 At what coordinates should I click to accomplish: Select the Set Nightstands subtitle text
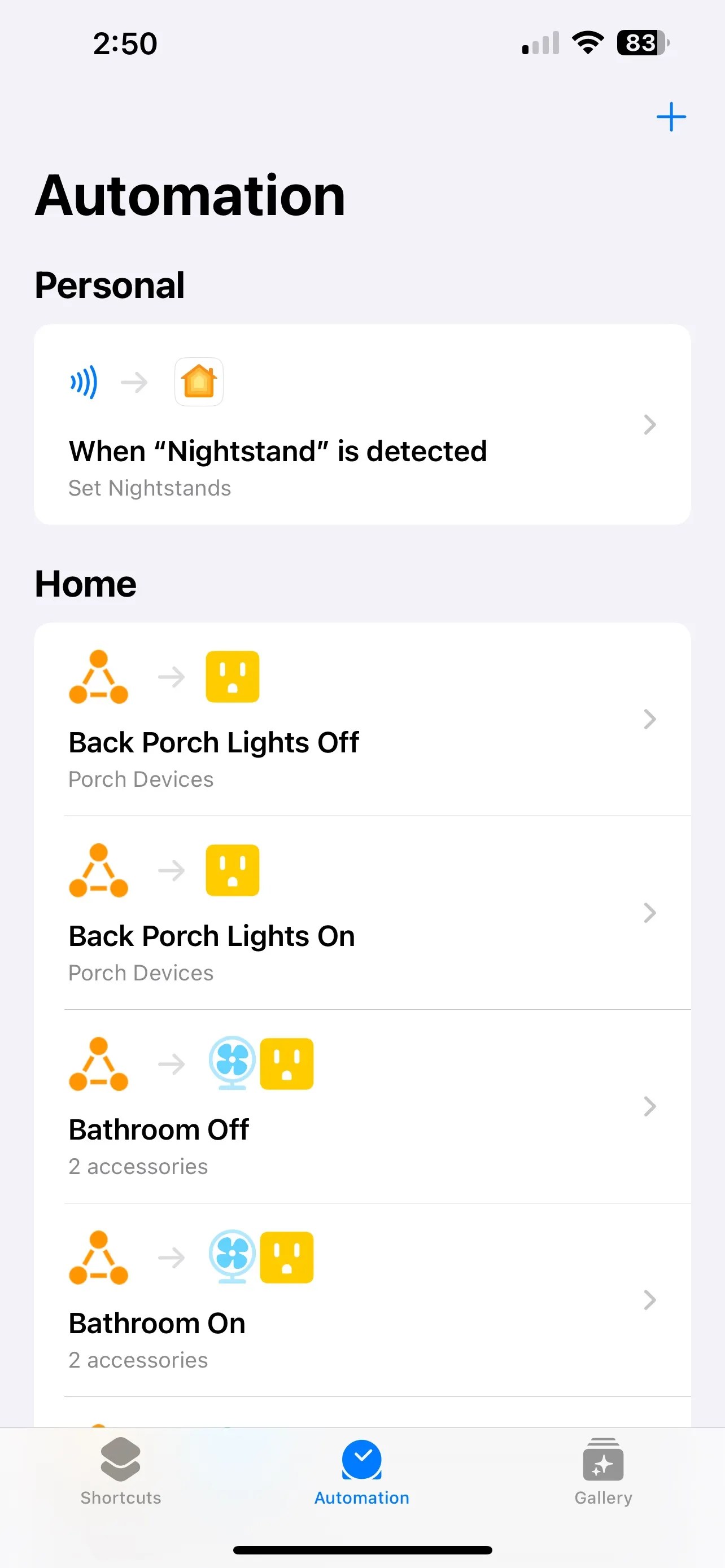pos(150,488)
